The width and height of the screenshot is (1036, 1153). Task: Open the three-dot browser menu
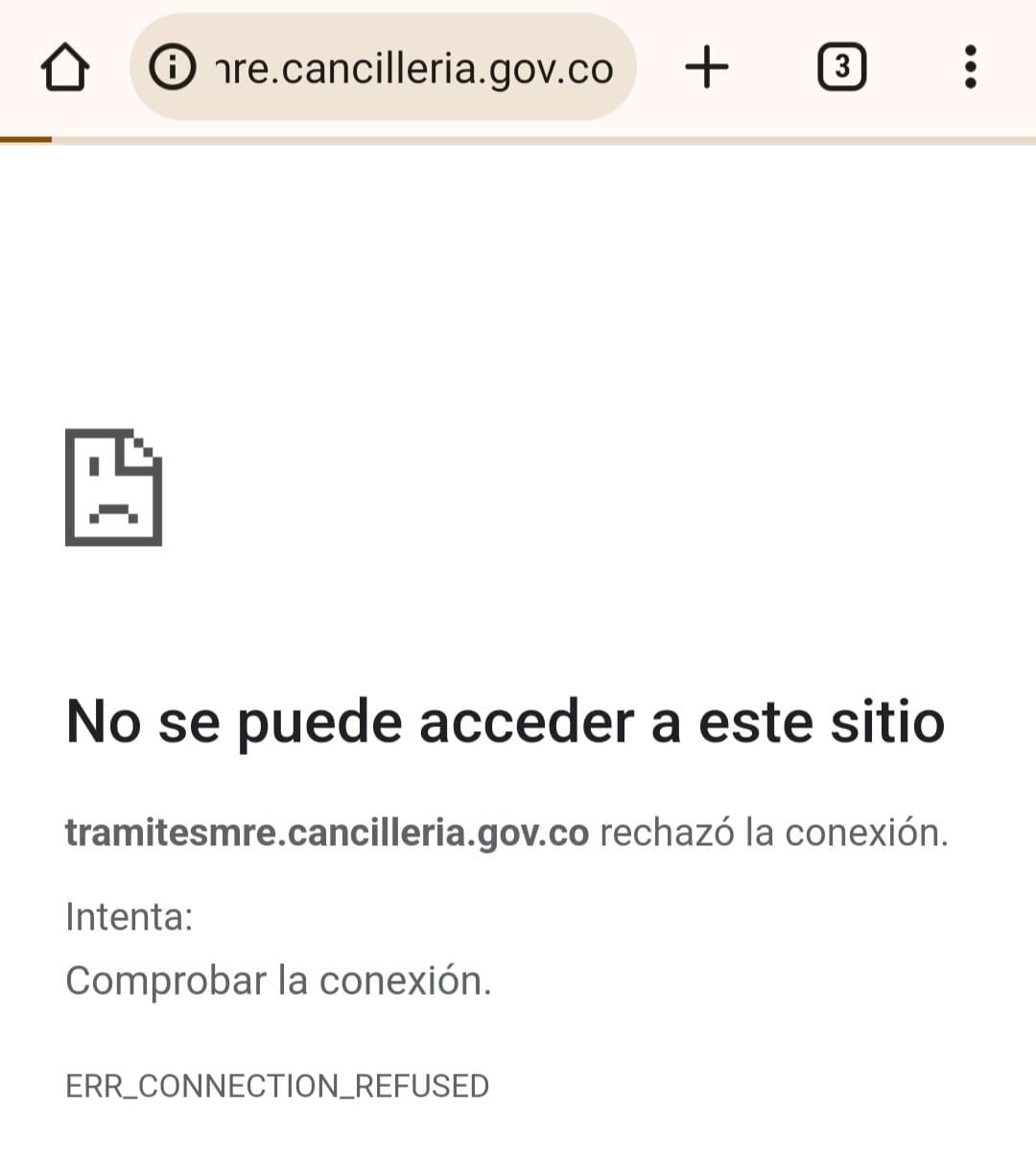(971, 67)
